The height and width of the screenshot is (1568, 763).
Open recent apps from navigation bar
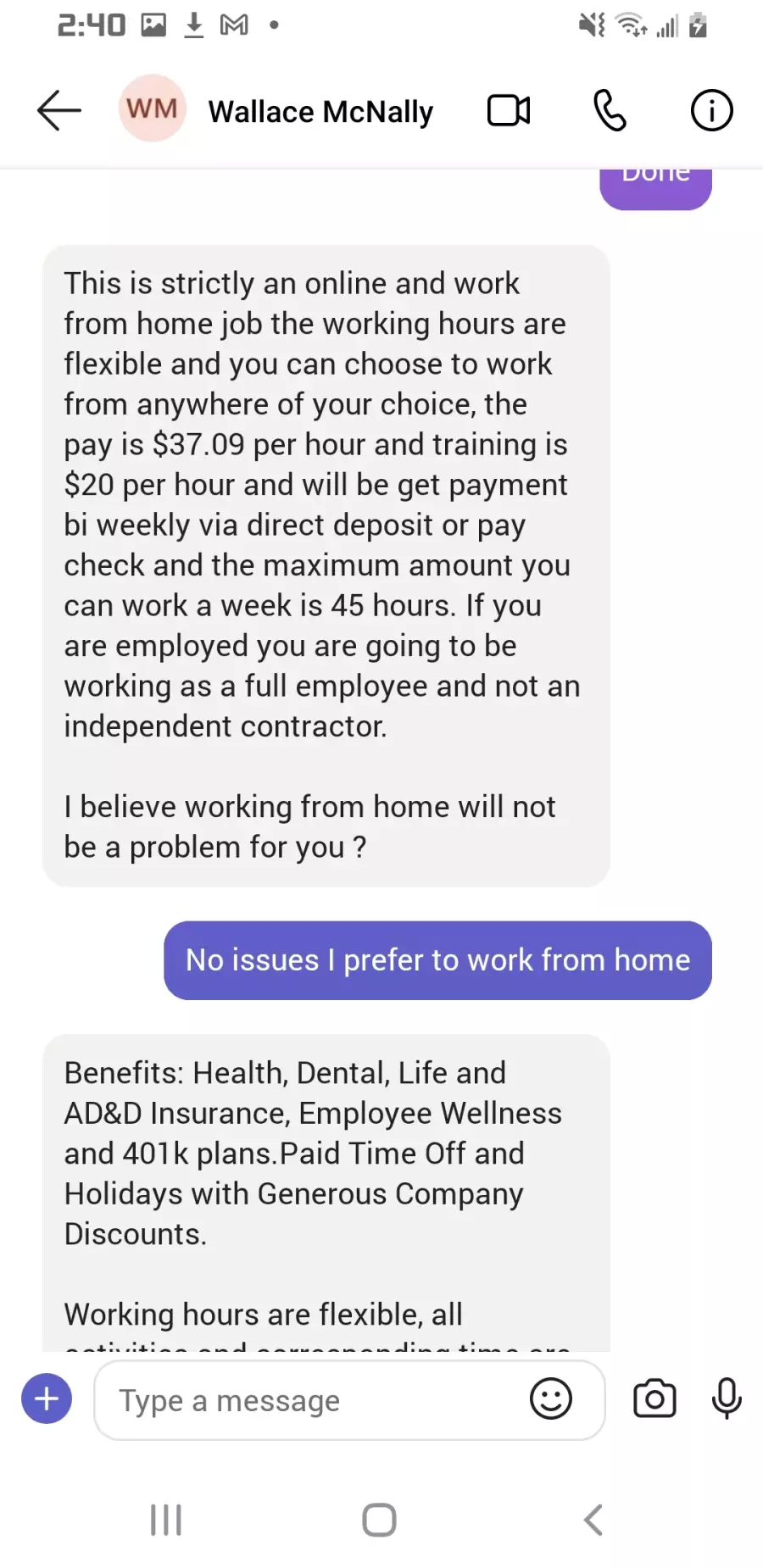pyautogui.click(x=166, y=1520)
